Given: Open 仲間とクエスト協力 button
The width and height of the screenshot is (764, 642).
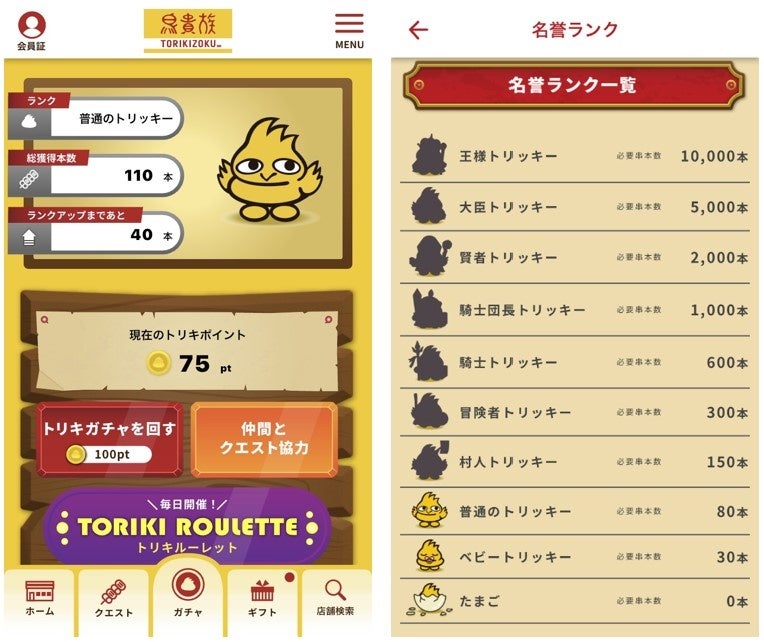Looking at the screenshot, I should (265, 439).
